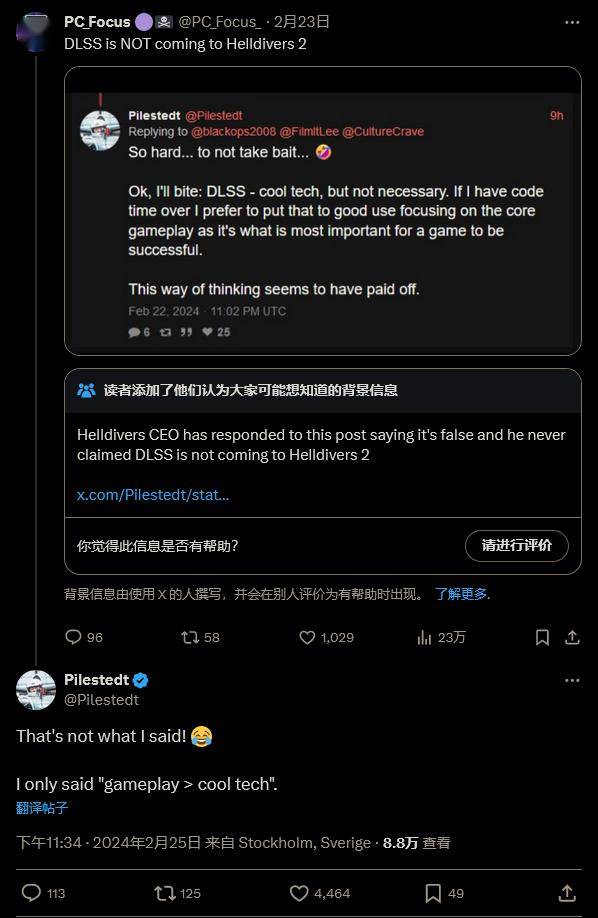Bookmark Pilestedt's reply with 49 saves
This screenshot has width=598, height=918.
coord(444,893)
